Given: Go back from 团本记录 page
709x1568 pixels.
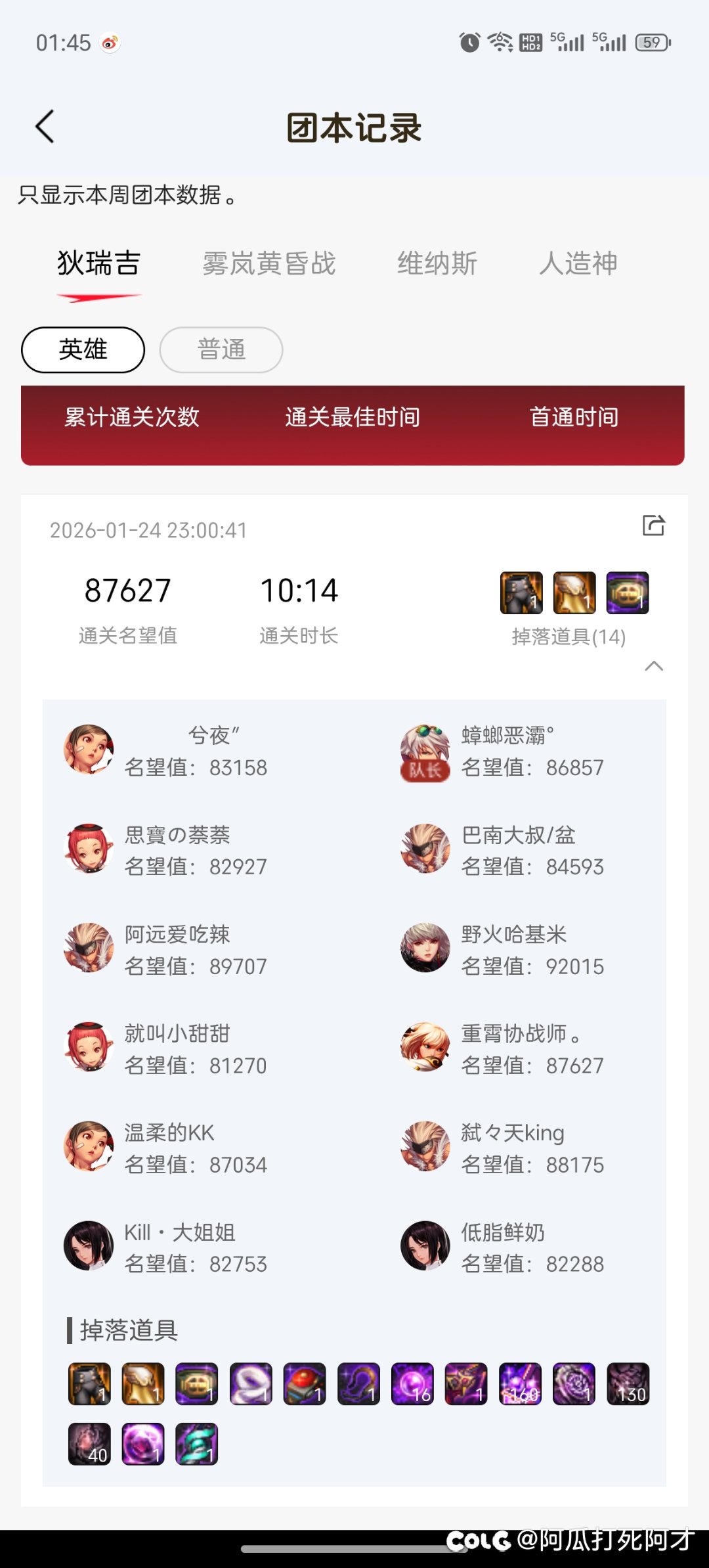Looking at the screenshot, I should pyautogui.click(x=45, y=127).
